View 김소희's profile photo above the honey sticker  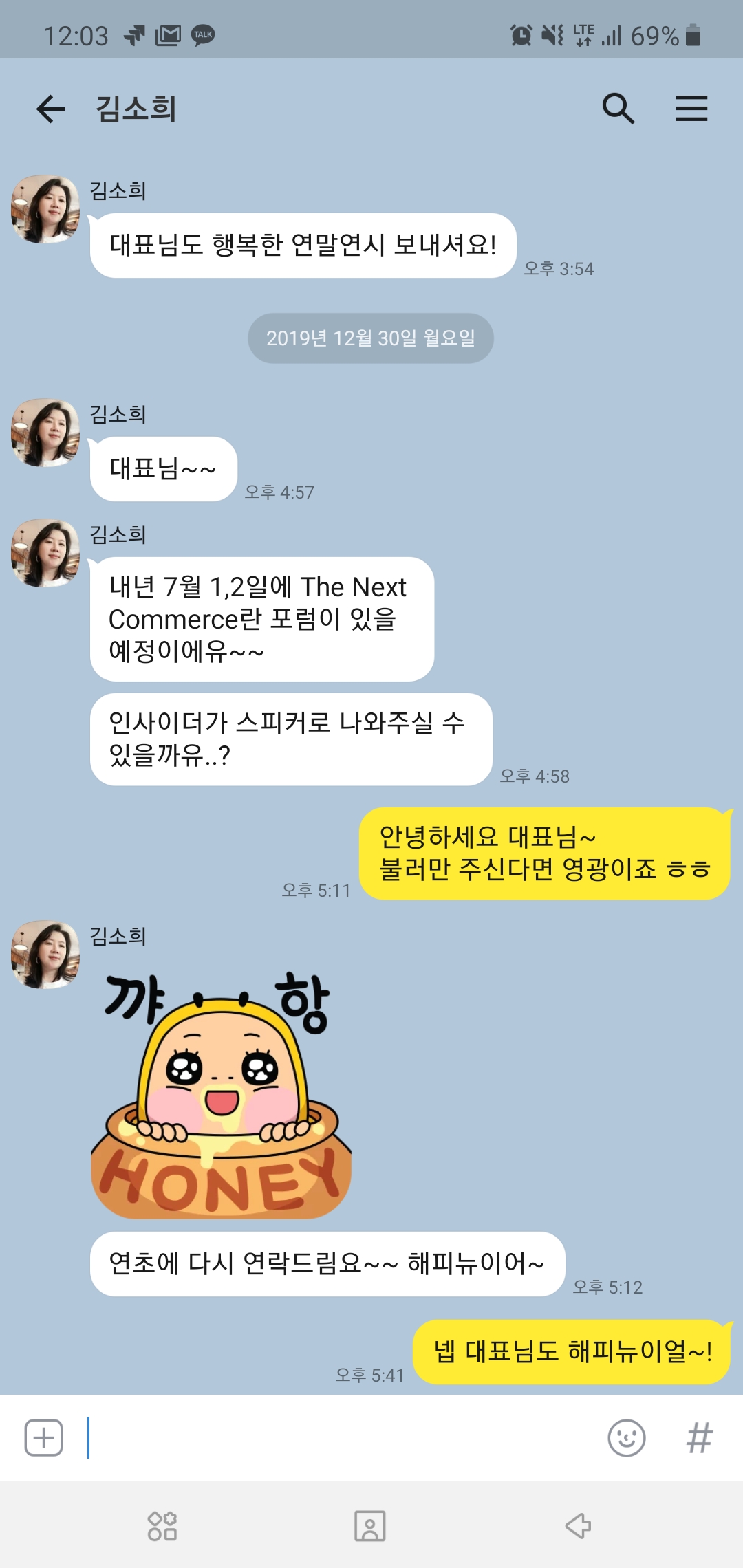point(45,955)
